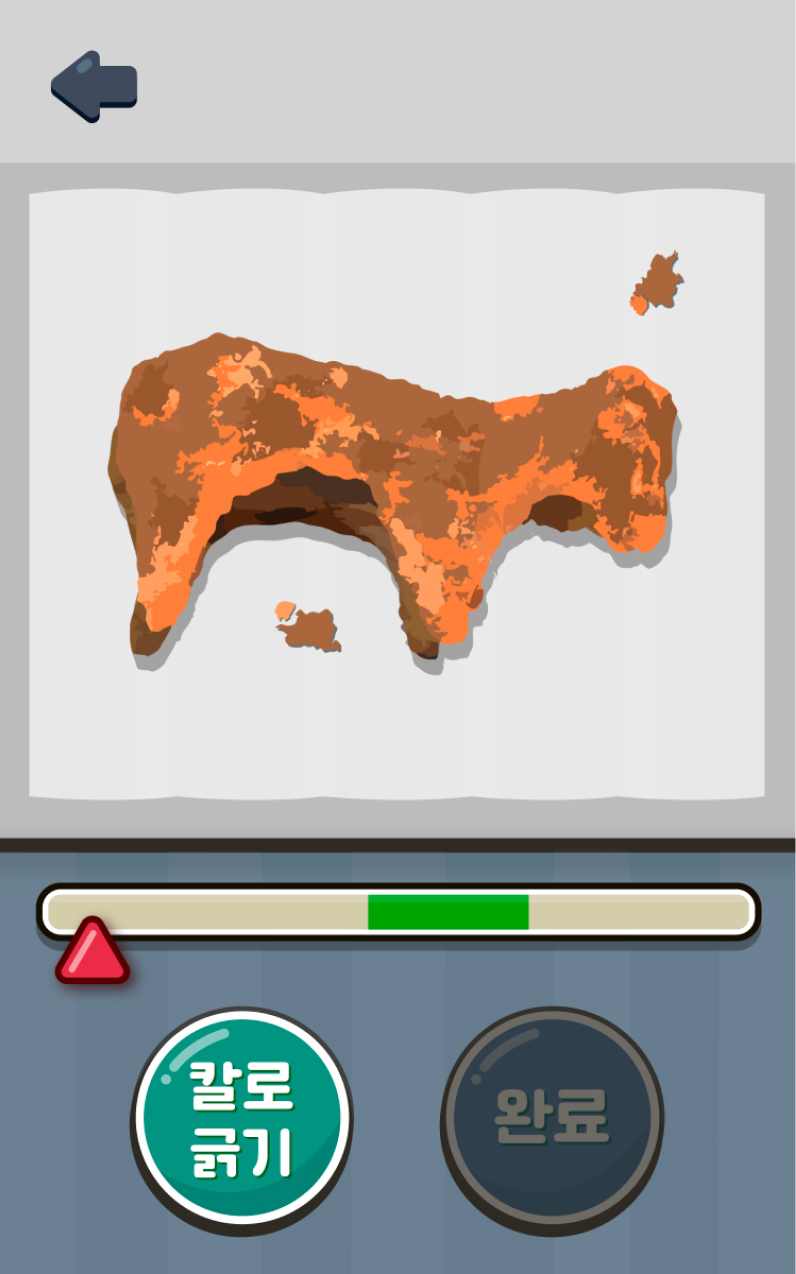Image resolution: width=796 pixels, height=1274 pixels.
Task: Tap the 완료 done button
Action: click(552, 1119)
